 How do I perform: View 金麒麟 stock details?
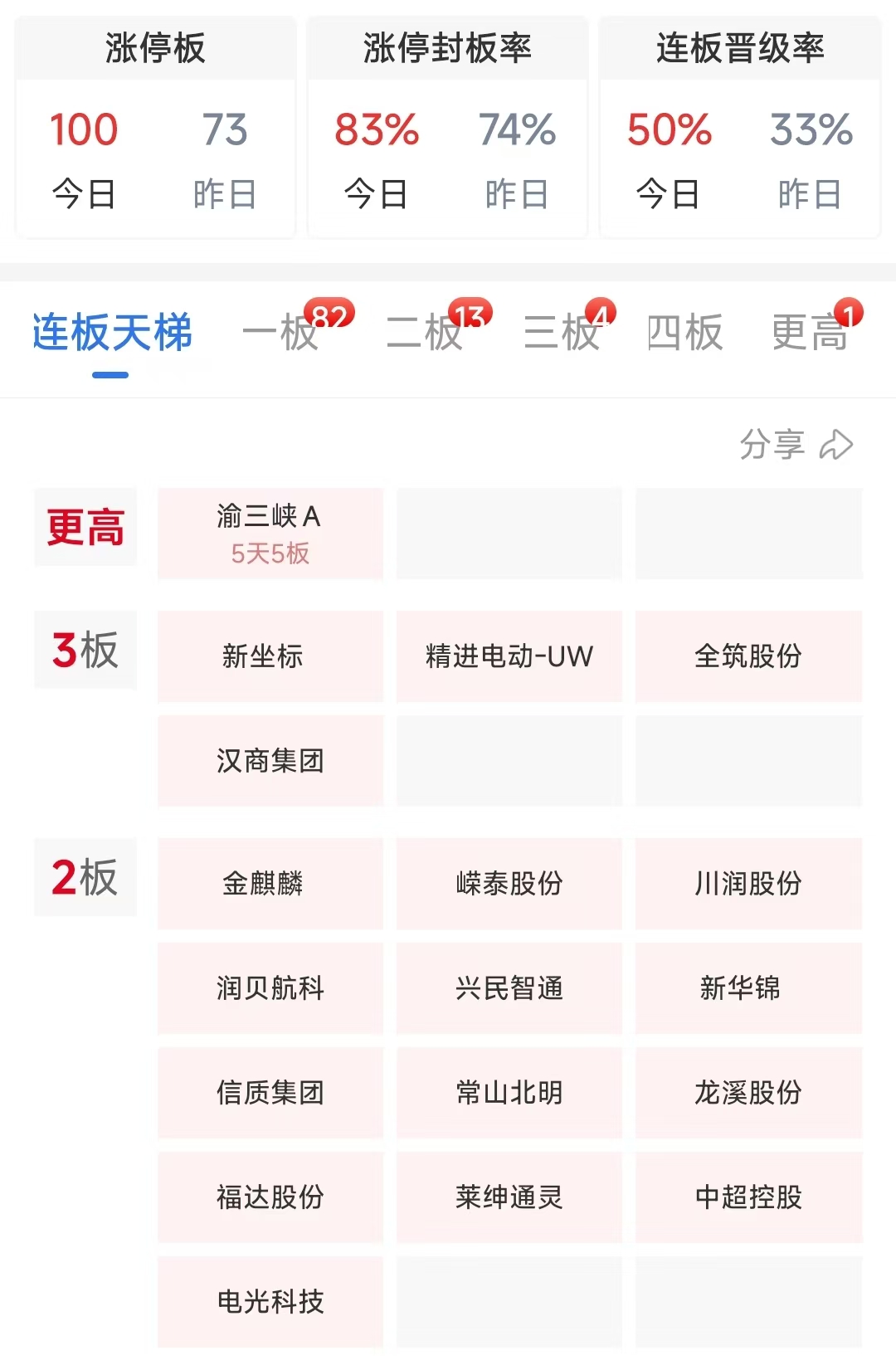270,884
